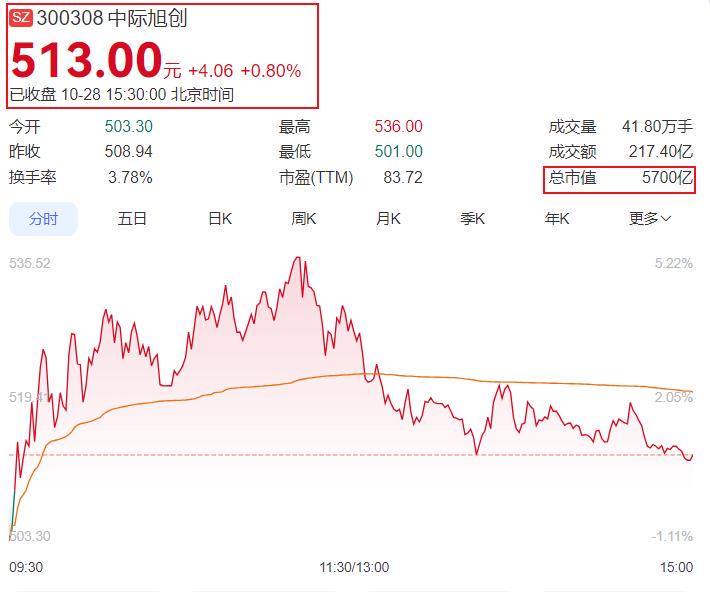Switch to the 周K tab
The image size is (710, 592).
(304, 218)
